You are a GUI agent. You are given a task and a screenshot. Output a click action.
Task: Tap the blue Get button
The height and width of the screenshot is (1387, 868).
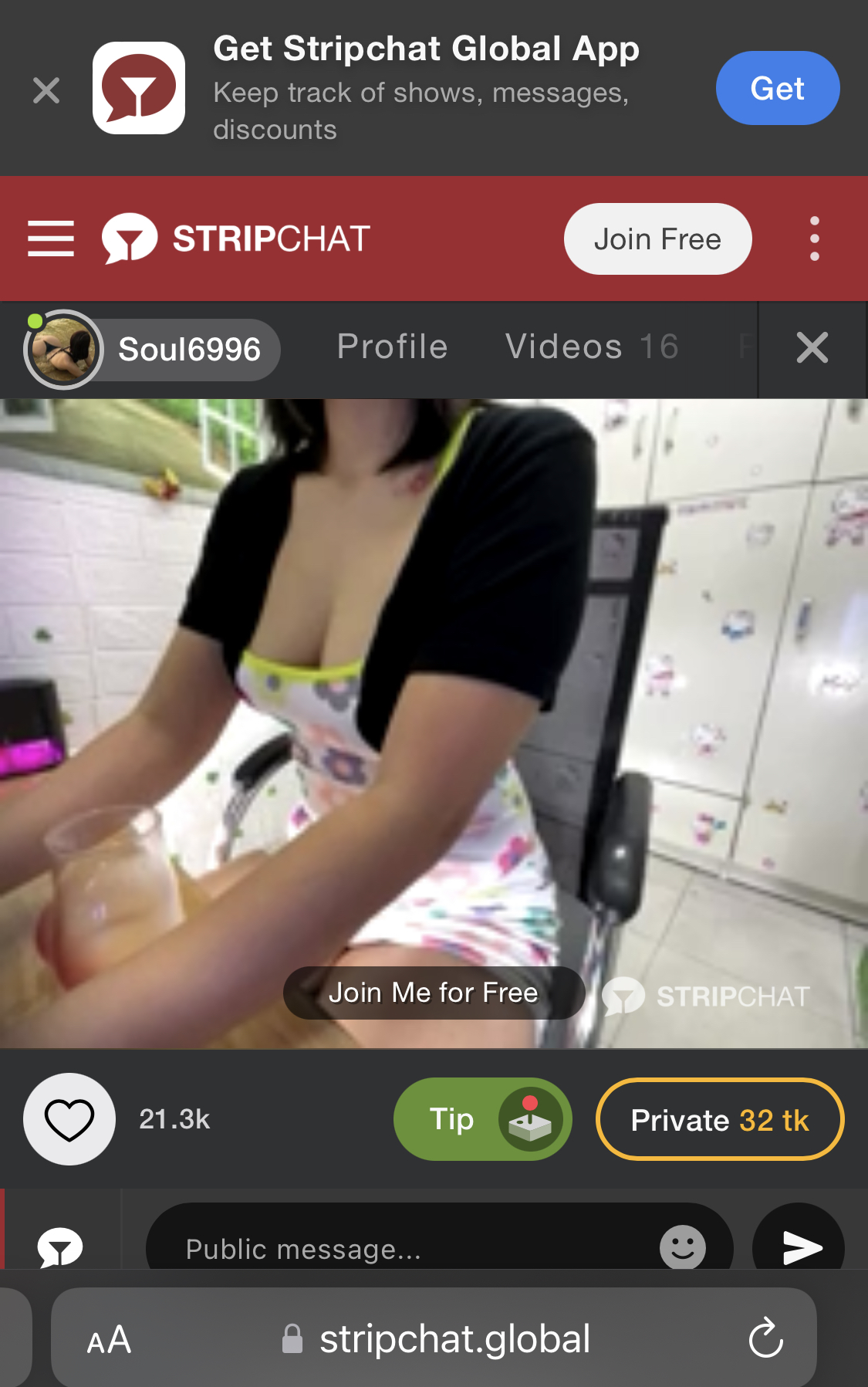(x=777, y=88)
